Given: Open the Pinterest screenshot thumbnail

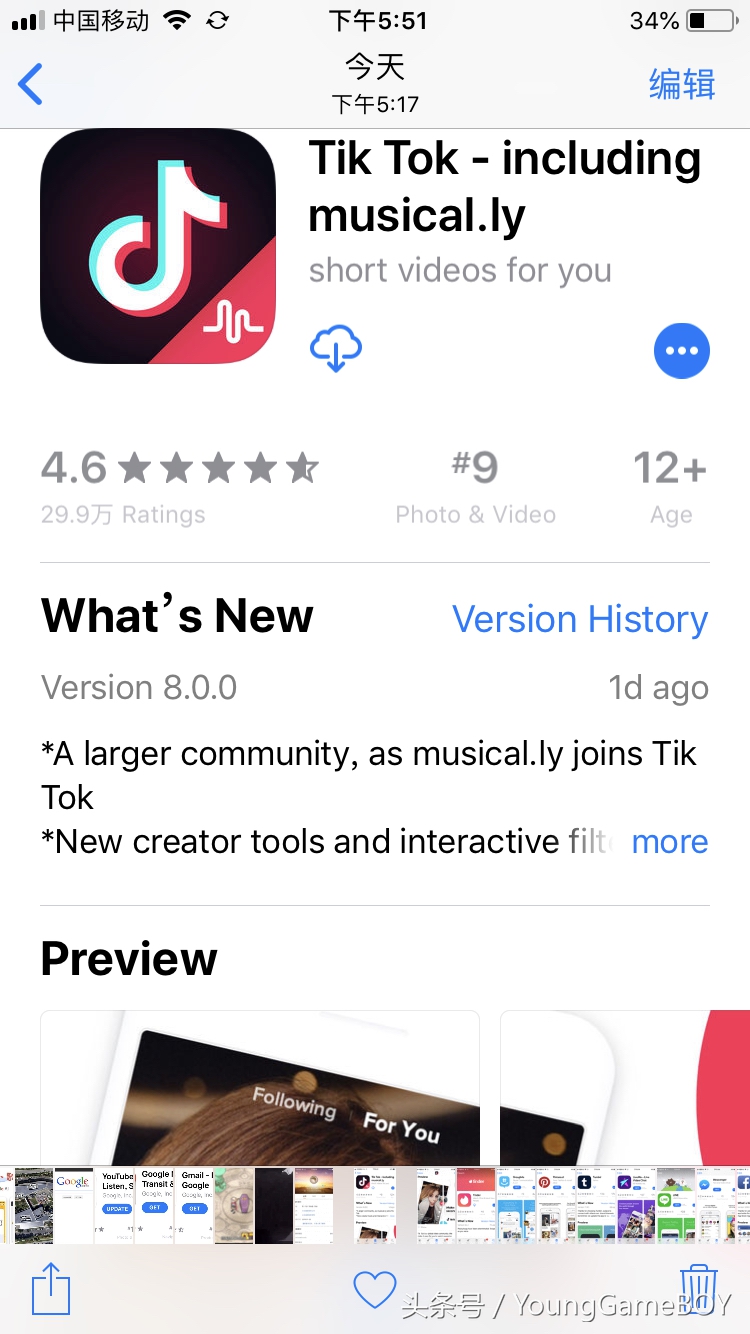Looking at the screenshot, I should pyautogui.click(x=554, y=1205).
